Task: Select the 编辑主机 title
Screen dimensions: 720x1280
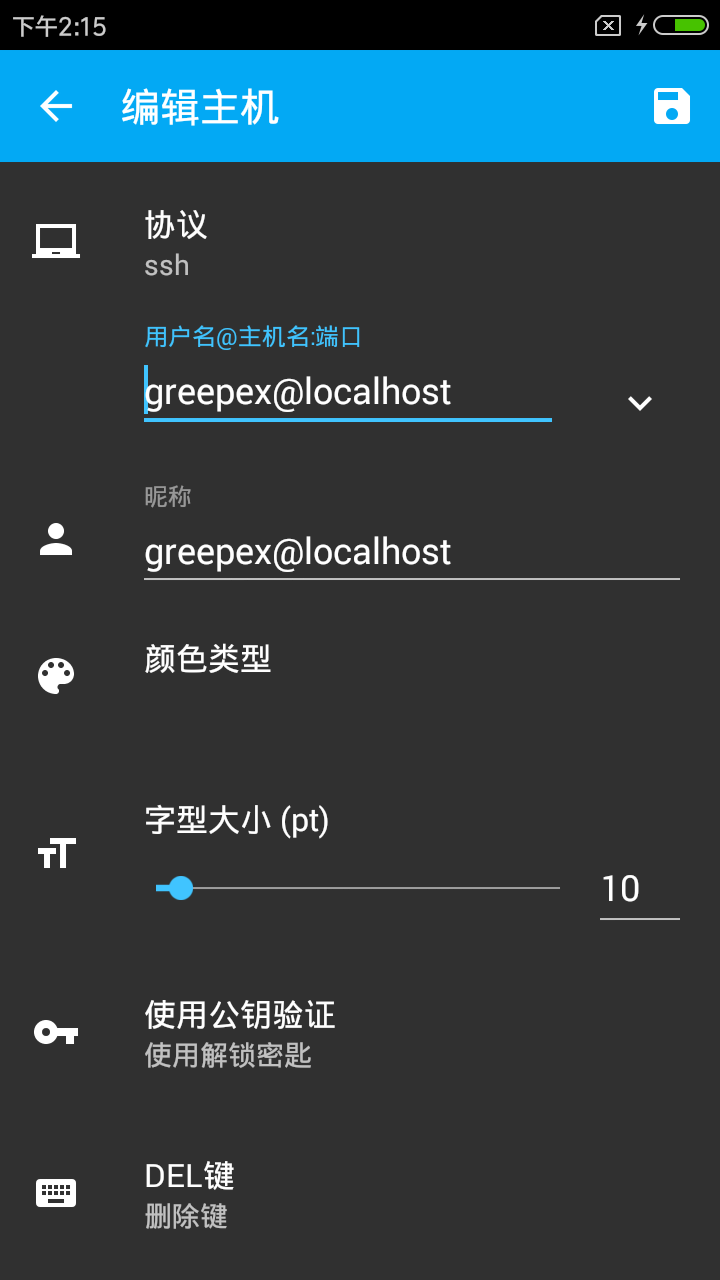Action: 199,106
